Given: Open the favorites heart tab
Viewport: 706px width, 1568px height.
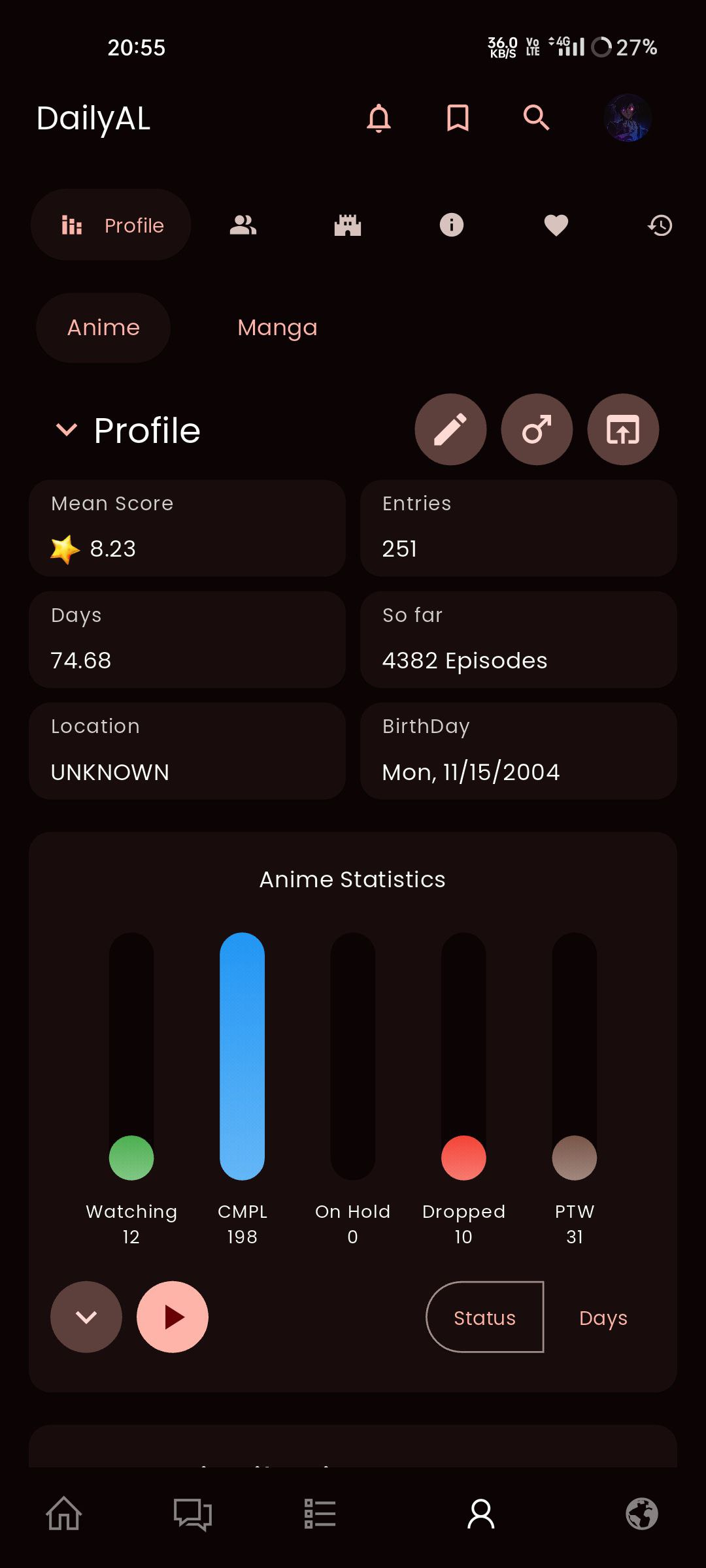Looking at the screenshot, I should (556, 225).
